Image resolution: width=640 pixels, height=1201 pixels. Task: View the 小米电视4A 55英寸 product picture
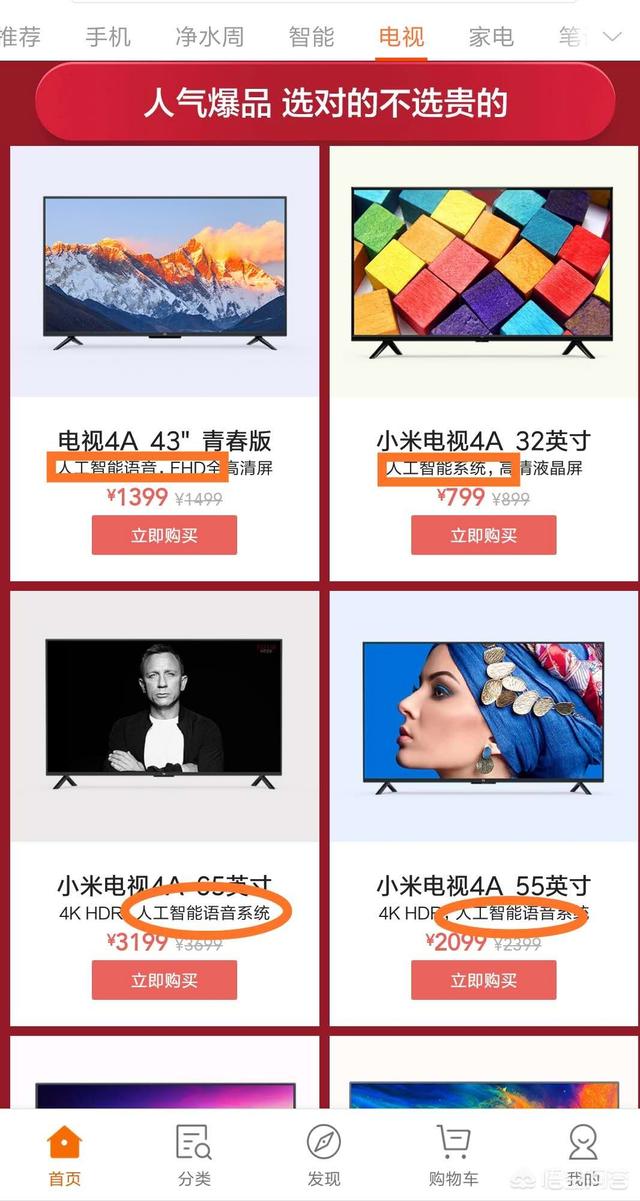pyautogui.click(x=483, y=717)
